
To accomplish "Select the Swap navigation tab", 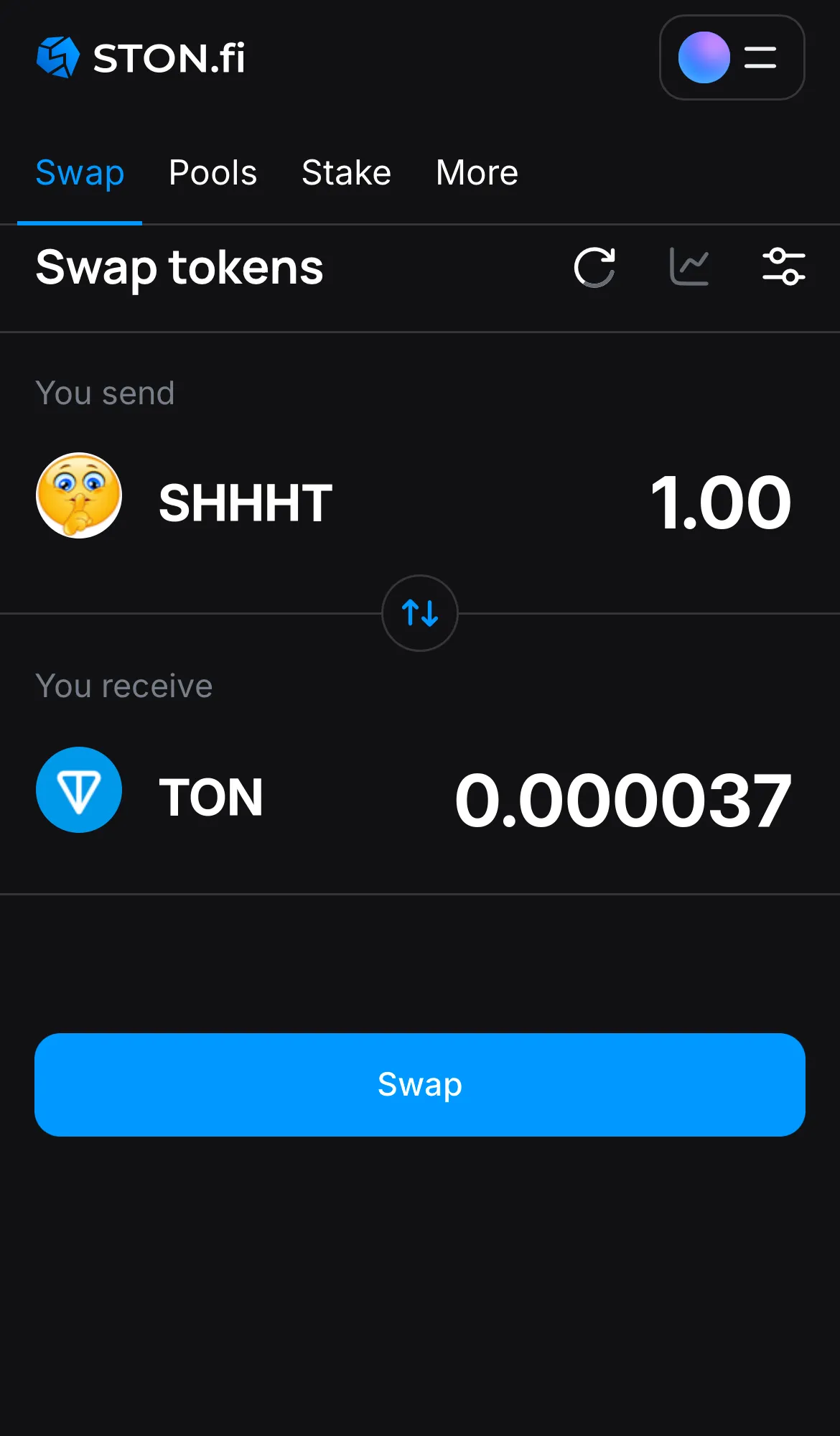I will pos(80,172).
